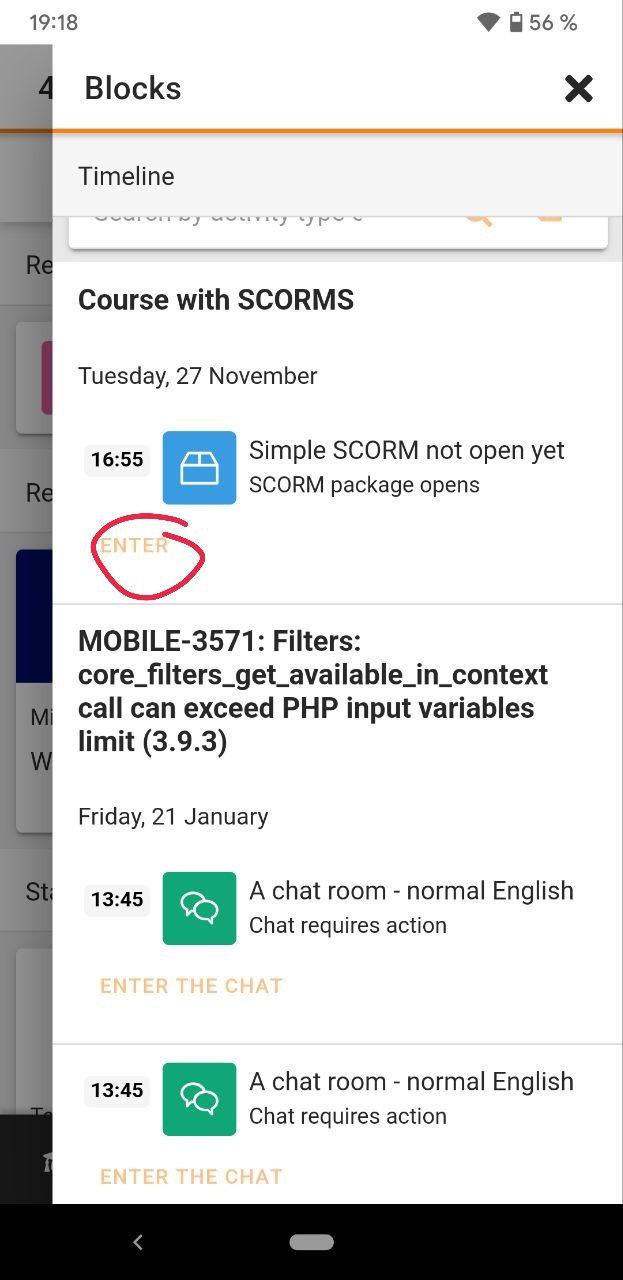Go back using the system back button

click(138, 1242)
